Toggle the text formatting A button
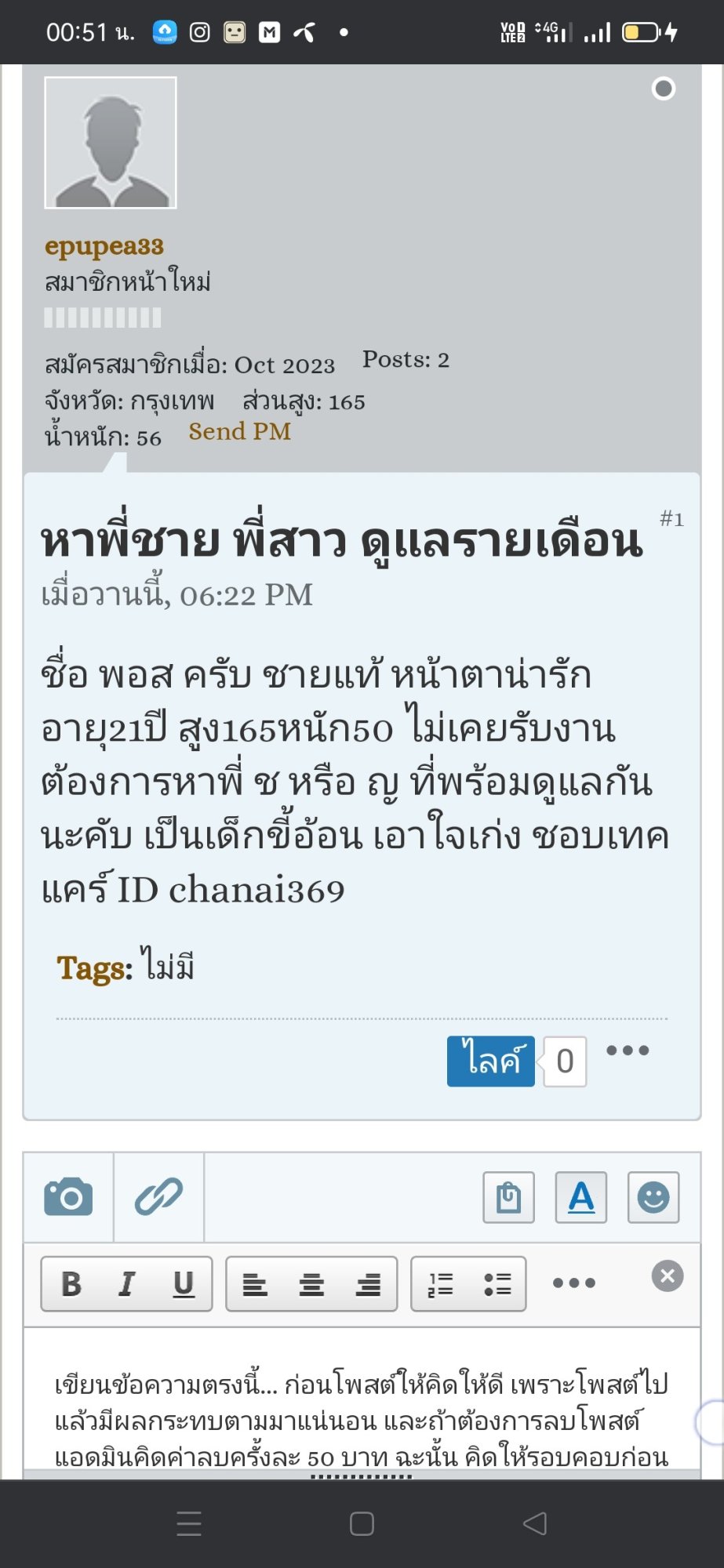Image resolution: width=724 pixels, height=1568 pixels. pyautogui.click(x=581, y=1197)
